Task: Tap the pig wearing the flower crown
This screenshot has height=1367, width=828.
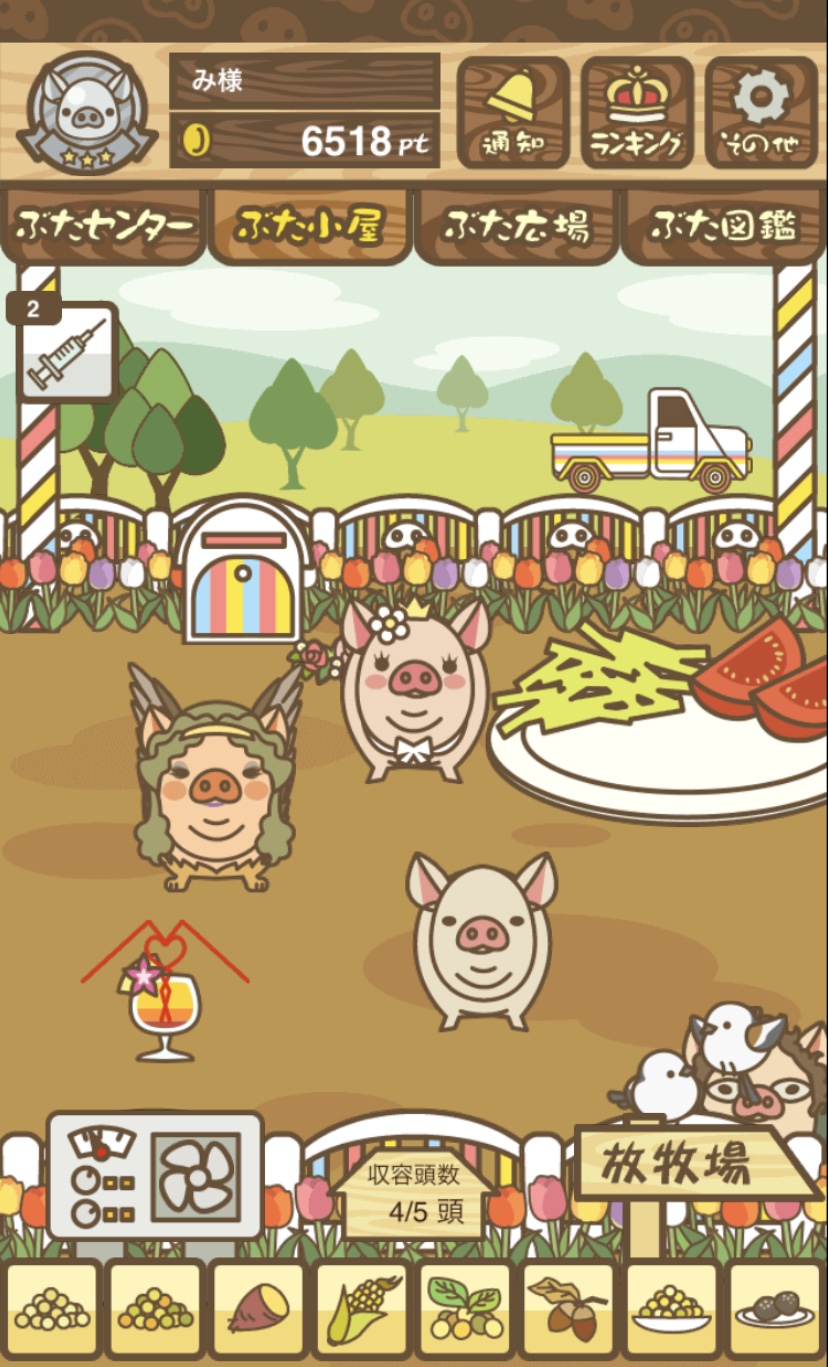Action: [415, 690]
